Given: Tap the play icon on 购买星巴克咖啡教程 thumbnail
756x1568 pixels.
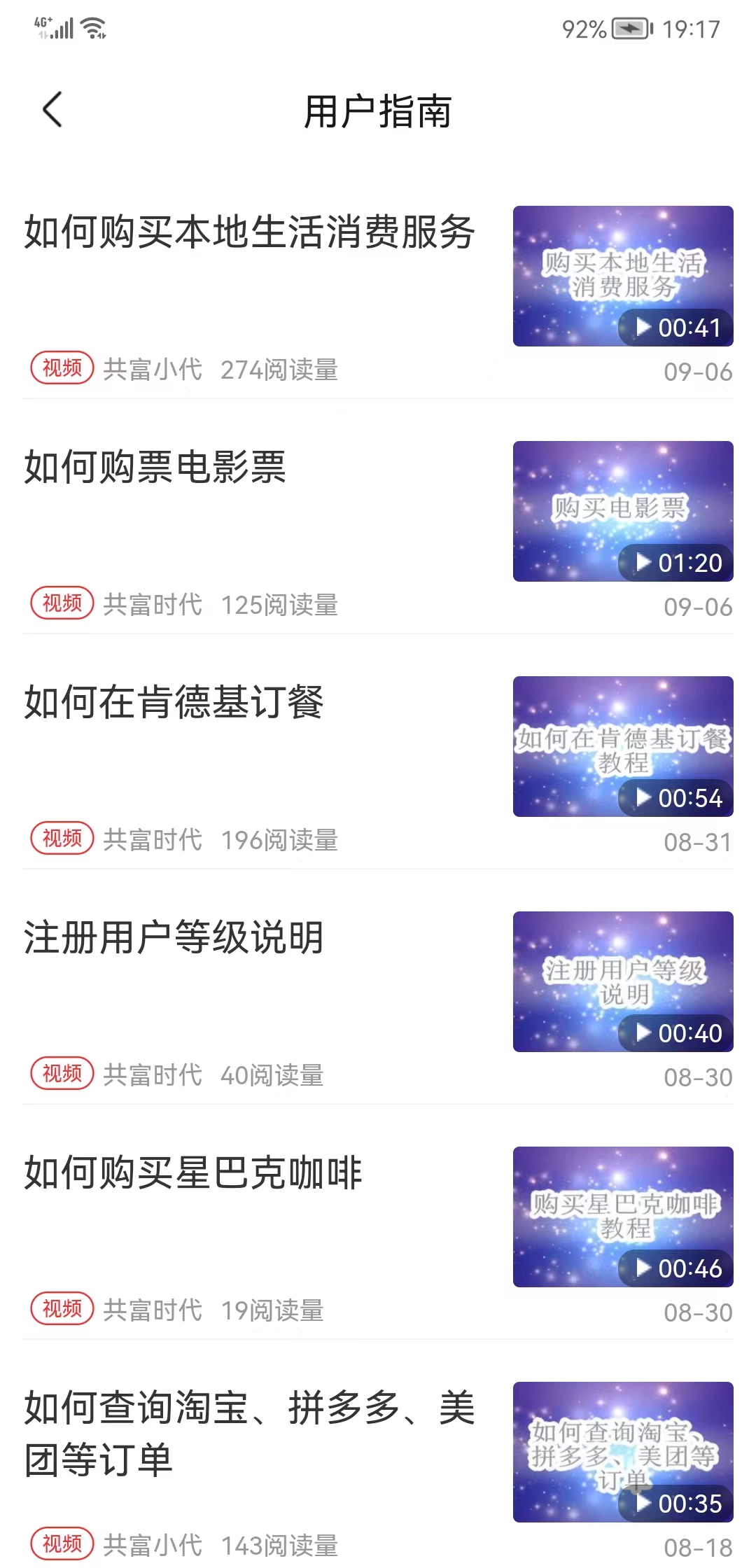Looking at the screenshot, I should point(645,1268).
